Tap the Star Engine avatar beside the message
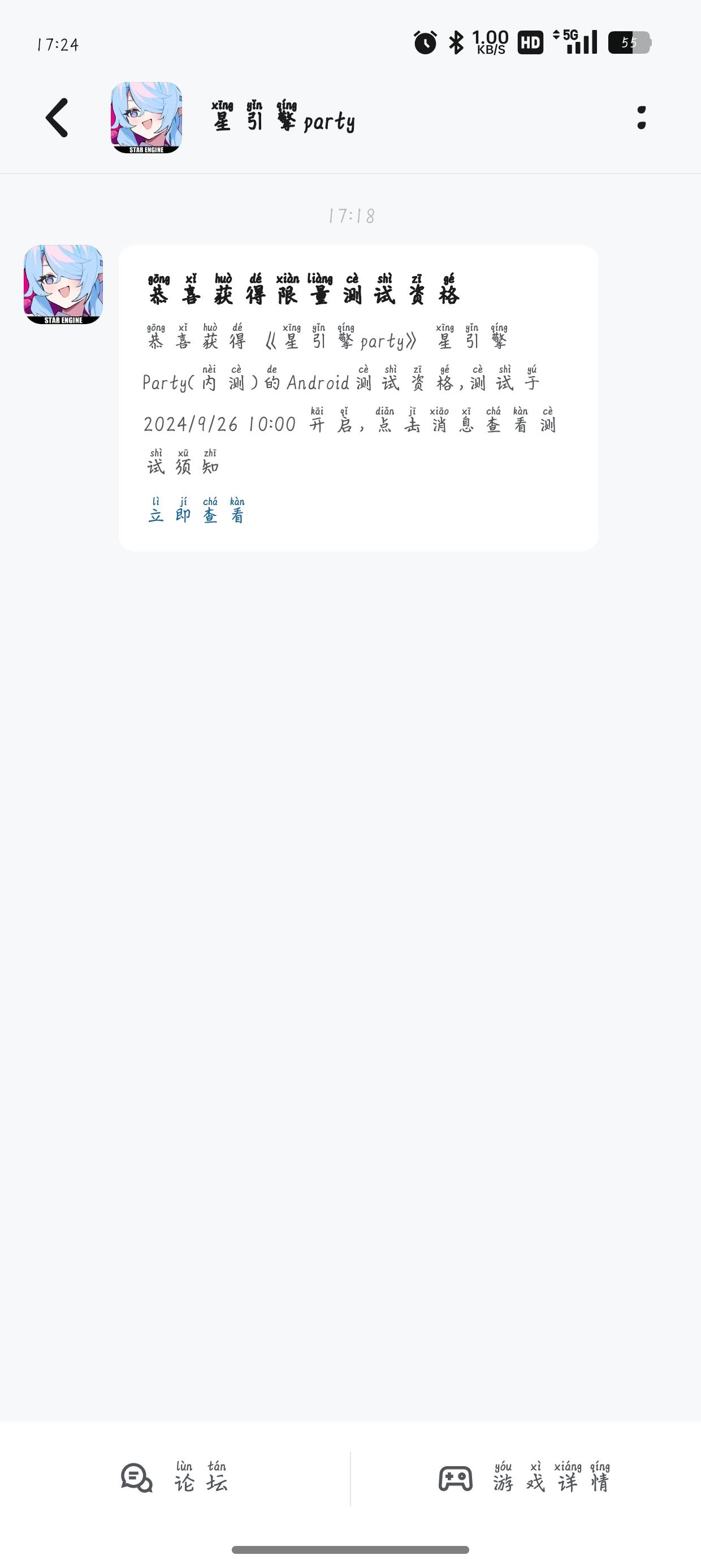The height and width of the screenshot is (1568, 701). (x=64, y=285)
